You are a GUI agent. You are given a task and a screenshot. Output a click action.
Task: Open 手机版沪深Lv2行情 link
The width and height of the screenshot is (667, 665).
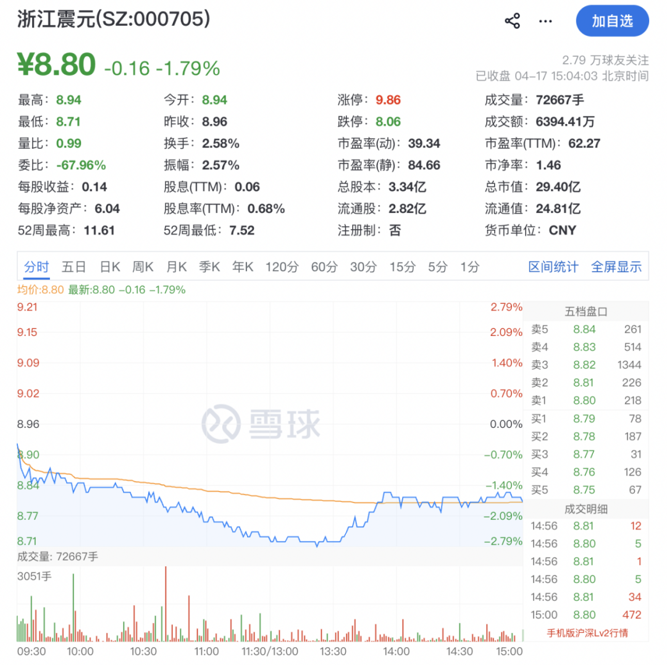pos(588,633)
